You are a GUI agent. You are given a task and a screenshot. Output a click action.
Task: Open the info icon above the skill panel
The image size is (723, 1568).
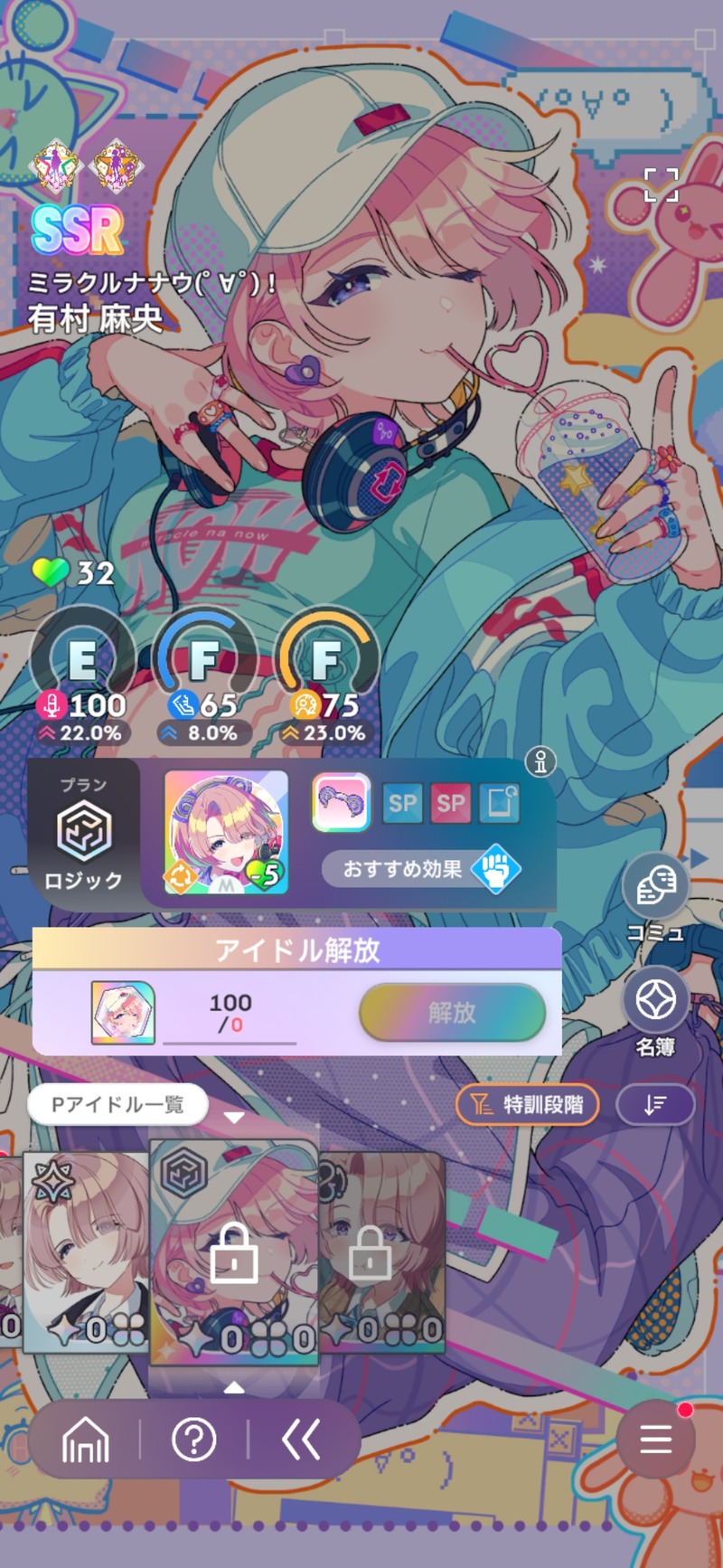[x=540, y=761]
